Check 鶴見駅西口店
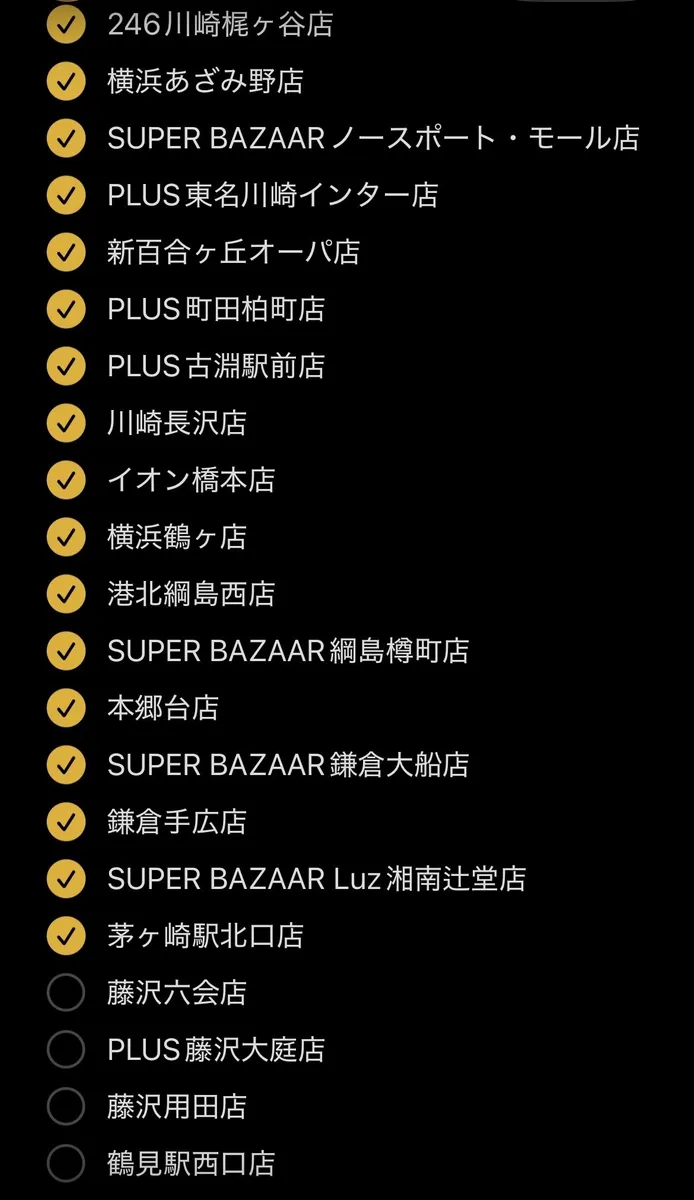This screenshot has width=694, height=1200. (66, 1165)
